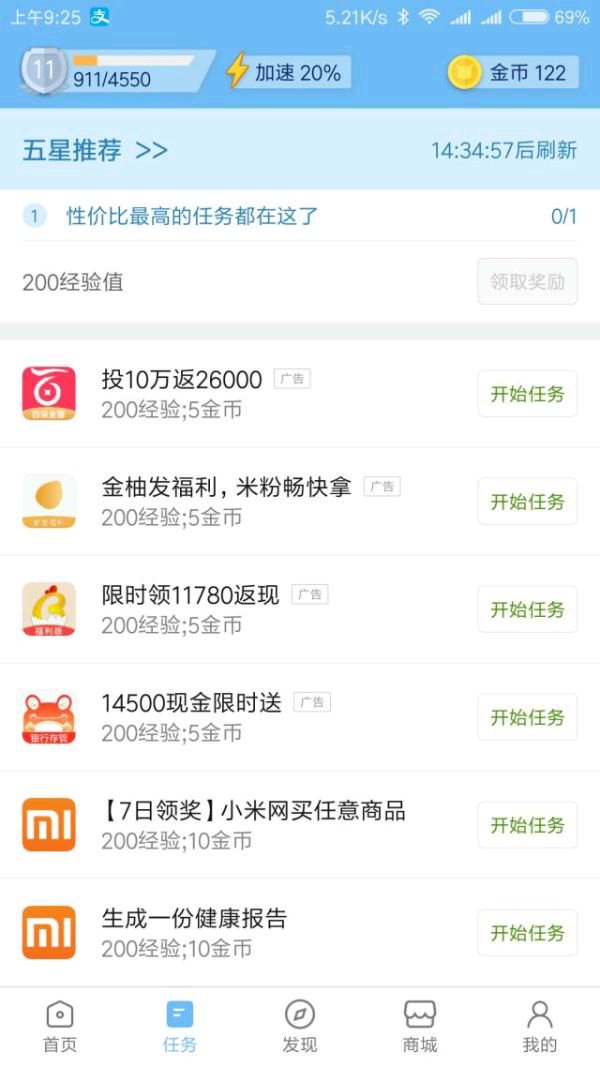Image resolution: width=600 pixels, height=1067 pixels.
Task: Switch to the 商城 tab
Action: [x=420, y=1027]
